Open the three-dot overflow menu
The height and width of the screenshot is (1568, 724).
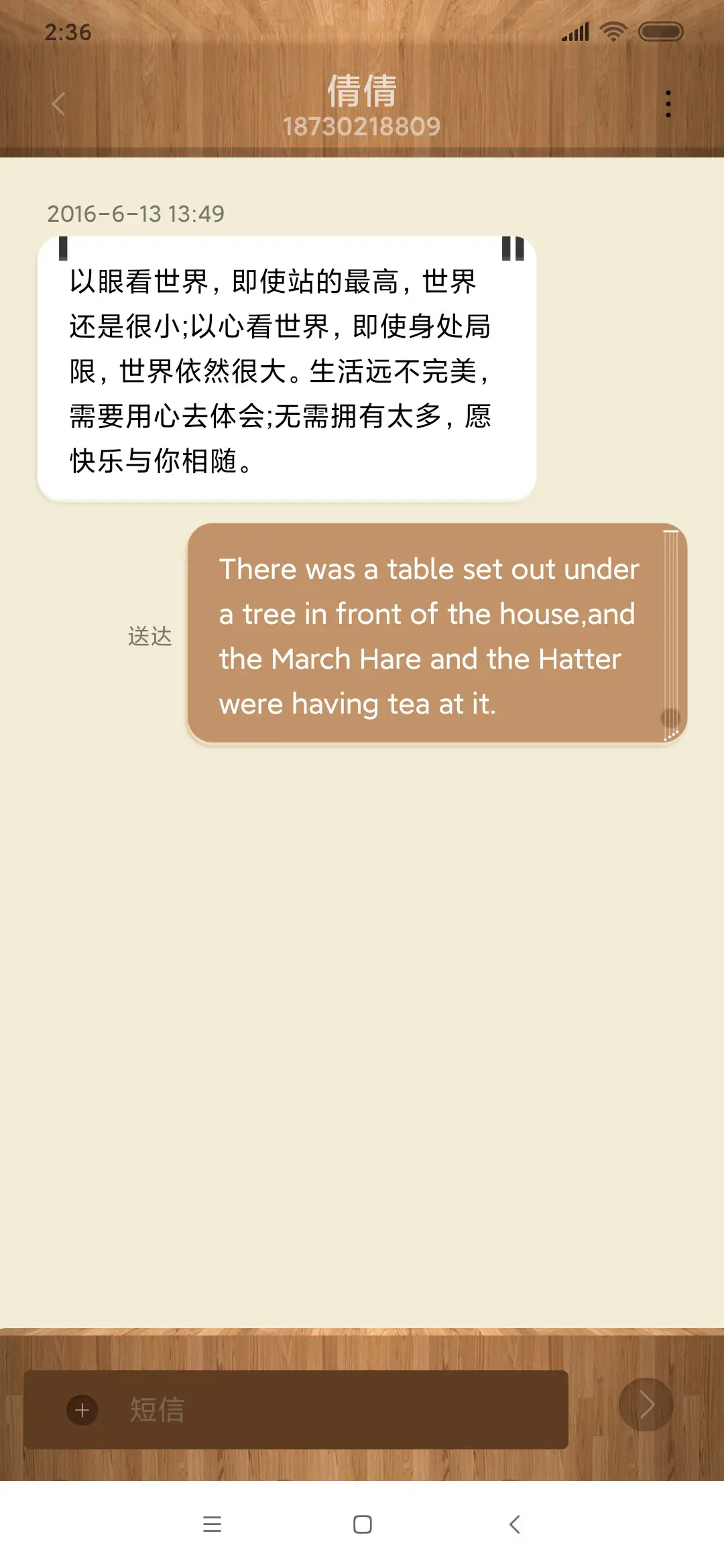click(x=668, y=103)
